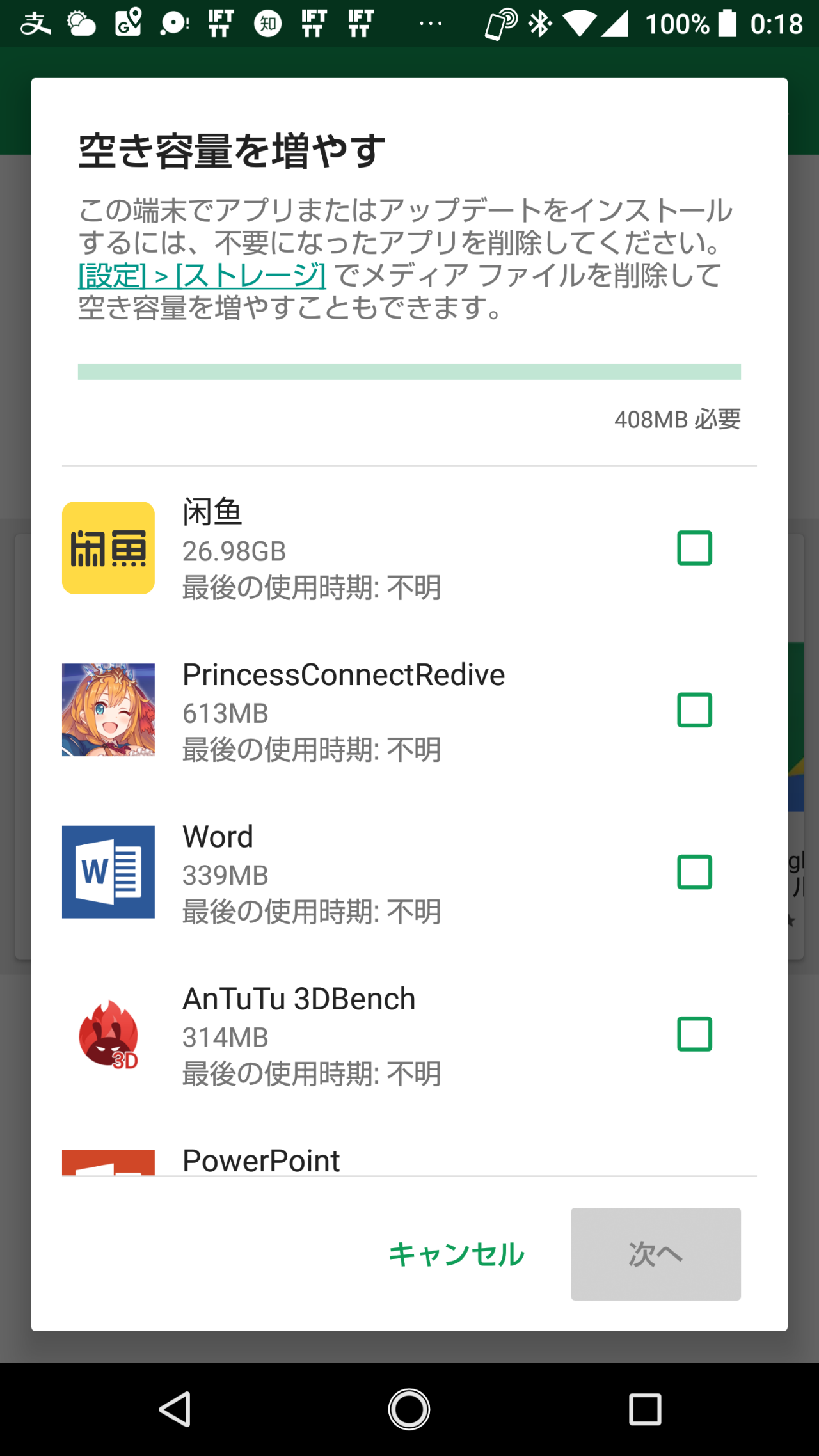Click an IFTTT notification icon in status bar
Image resolution: width=819 pixels, height=1456 pixels.
tap(221, 23)
